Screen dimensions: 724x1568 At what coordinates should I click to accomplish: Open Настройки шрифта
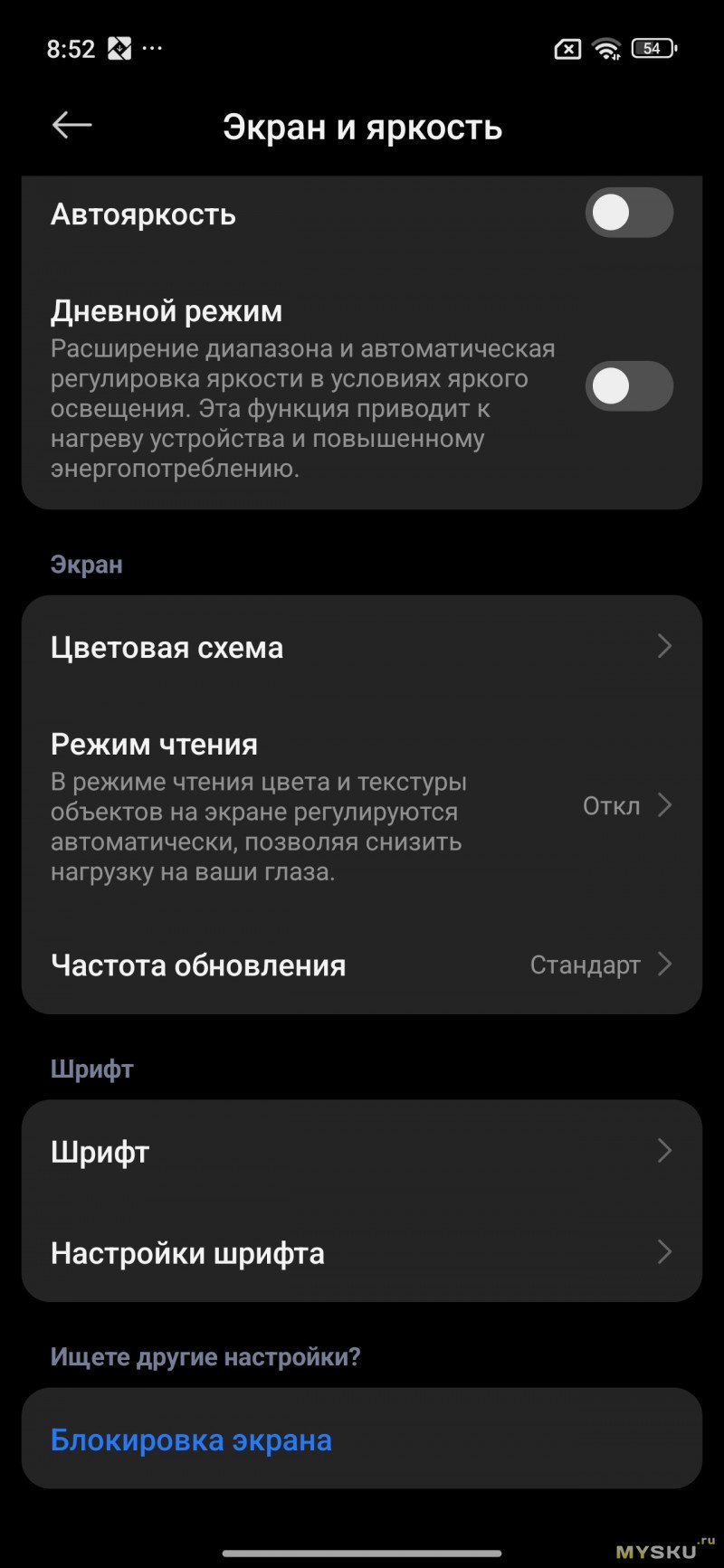362,1253
